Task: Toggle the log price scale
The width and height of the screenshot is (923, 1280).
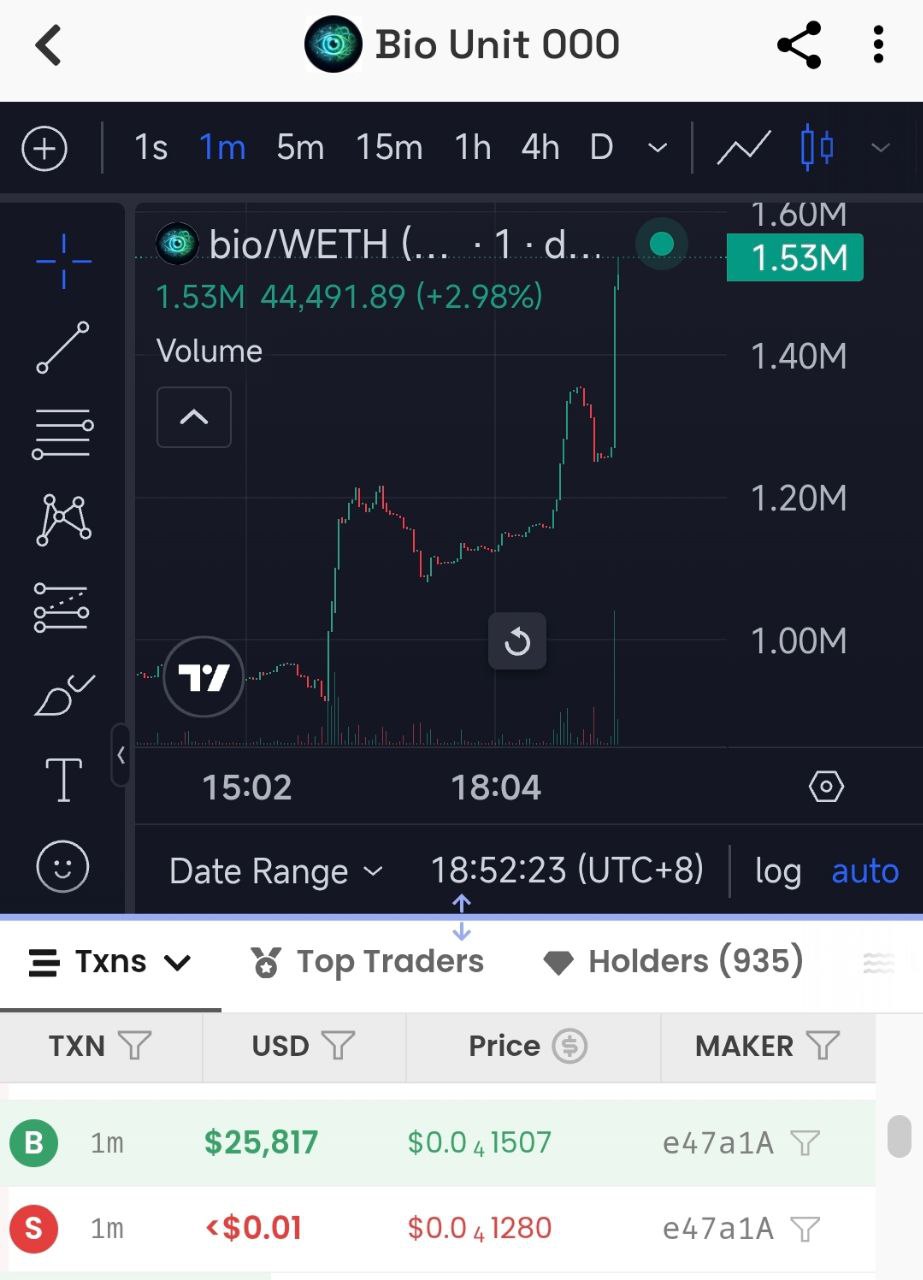Action: pyautogui.click(x=777, y=871)
